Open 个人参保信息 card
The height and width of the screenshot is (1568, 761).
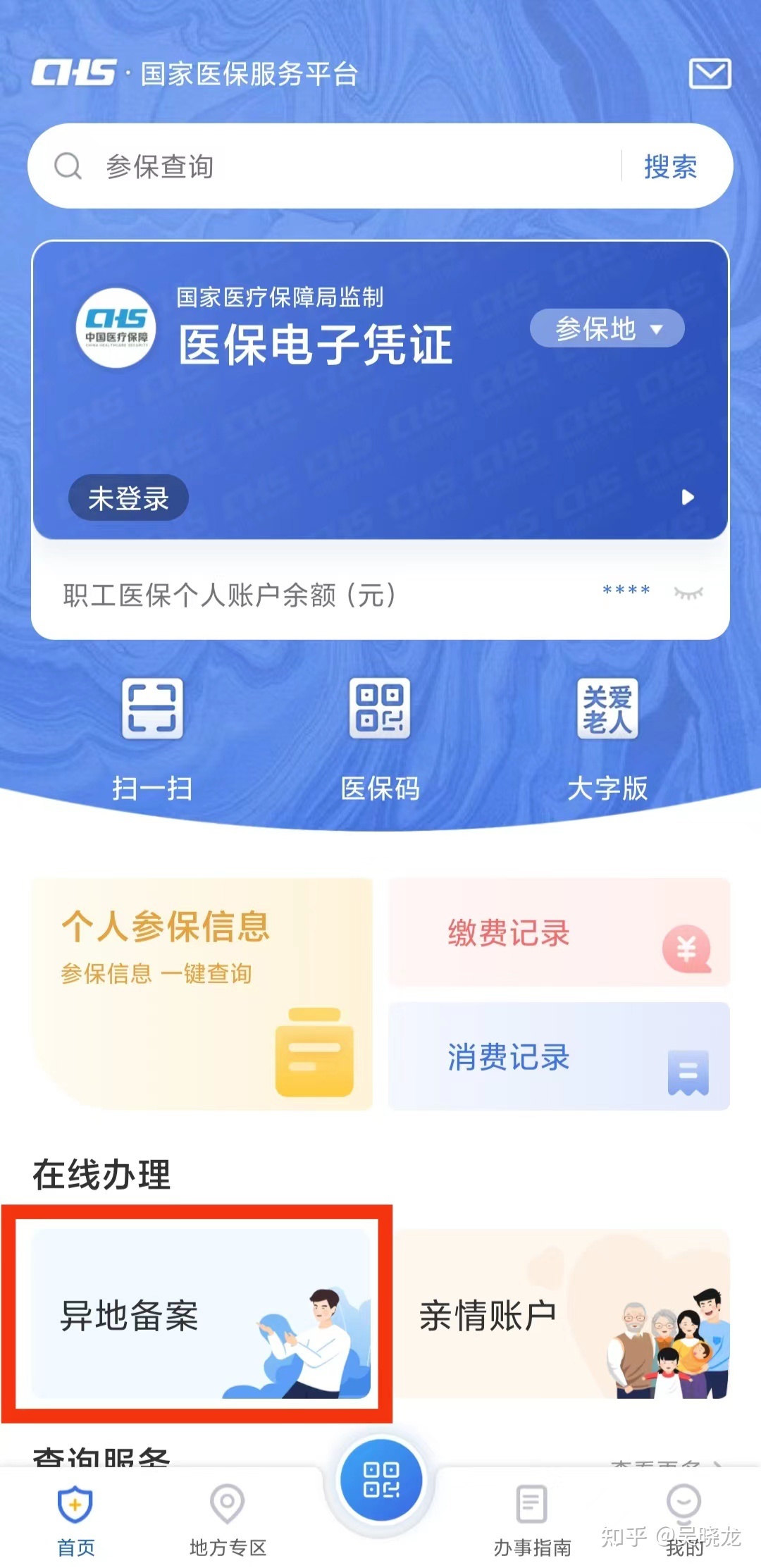pos(202,994)
